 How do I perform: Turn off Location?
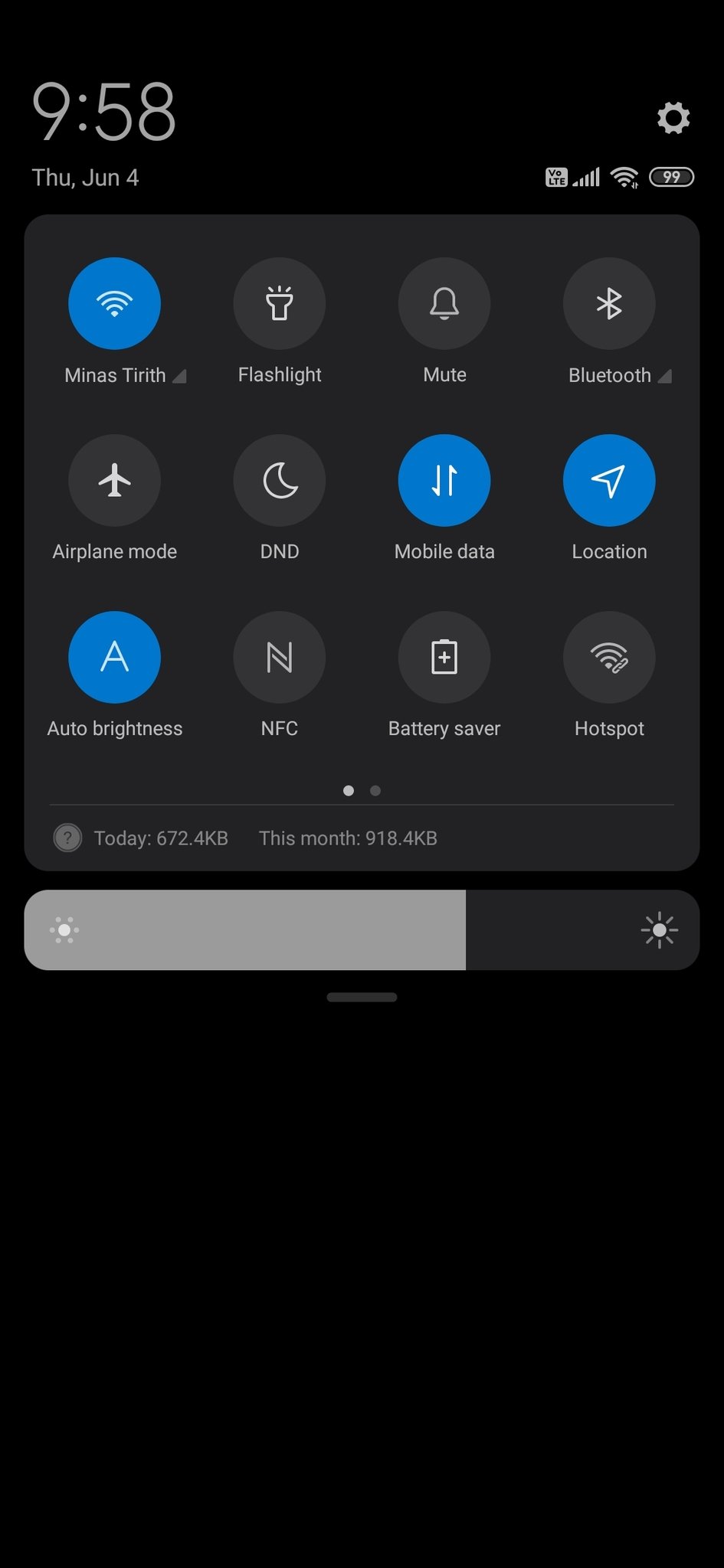(x=609, y=481)
